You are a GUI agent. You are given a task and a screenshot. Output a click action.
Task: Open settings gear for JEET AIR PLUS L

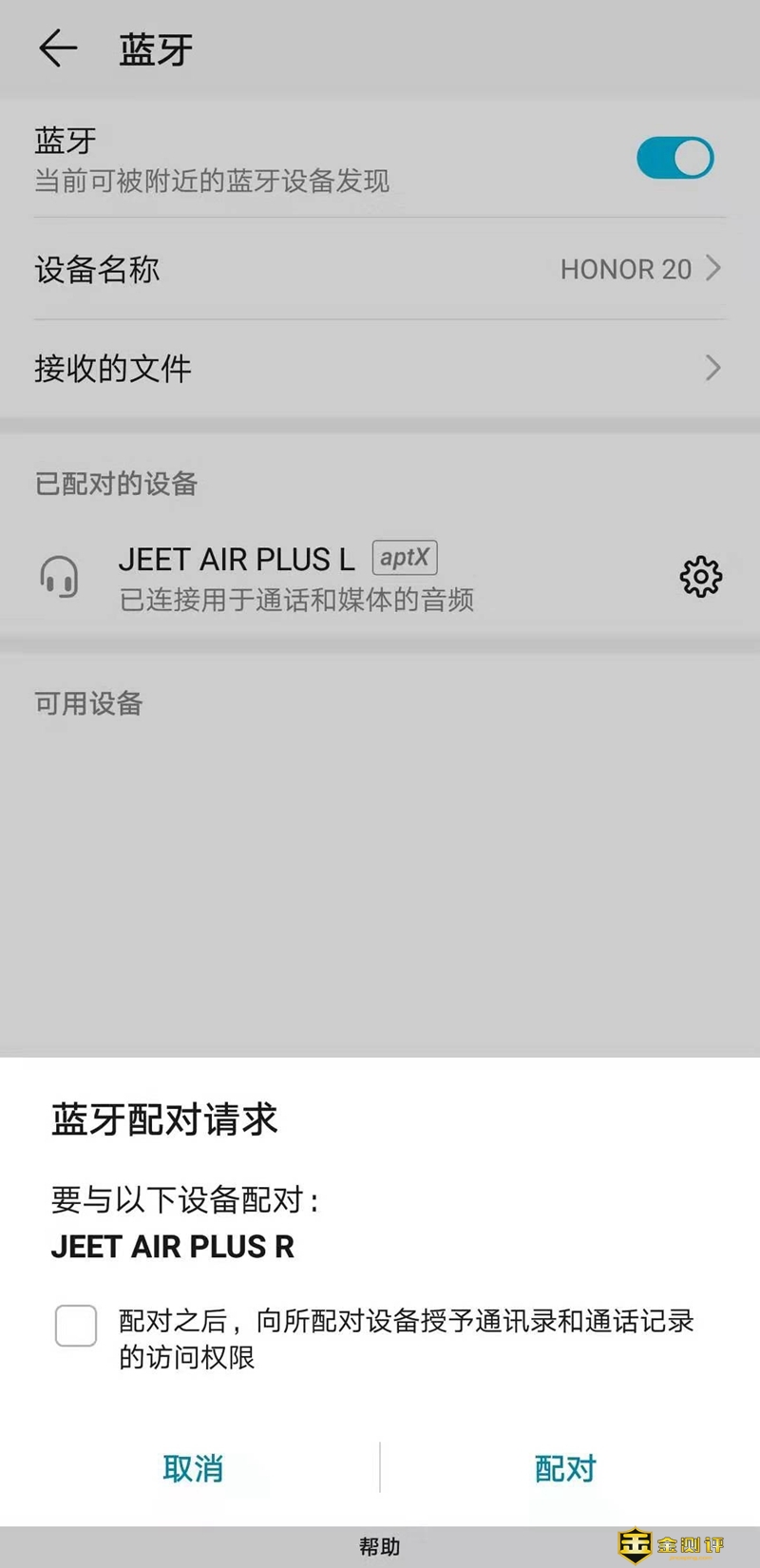[700, 577]
